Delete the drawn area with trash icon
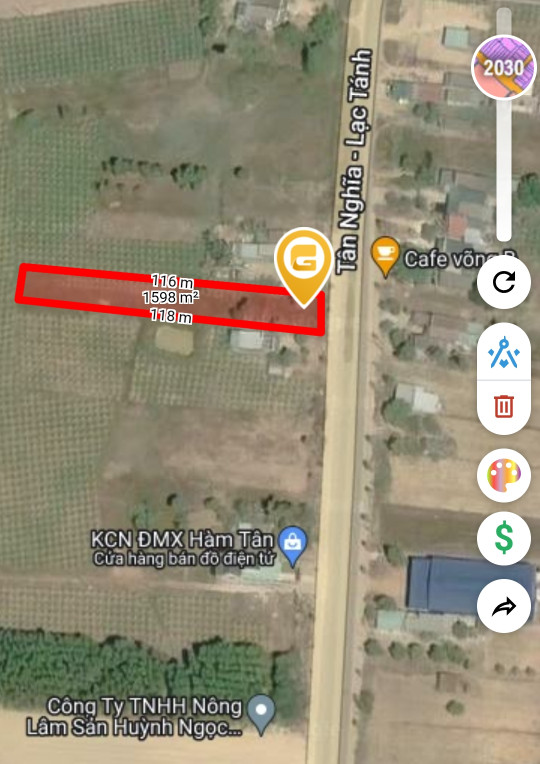Screen dimensions: 540x764 tap(504, 406)
